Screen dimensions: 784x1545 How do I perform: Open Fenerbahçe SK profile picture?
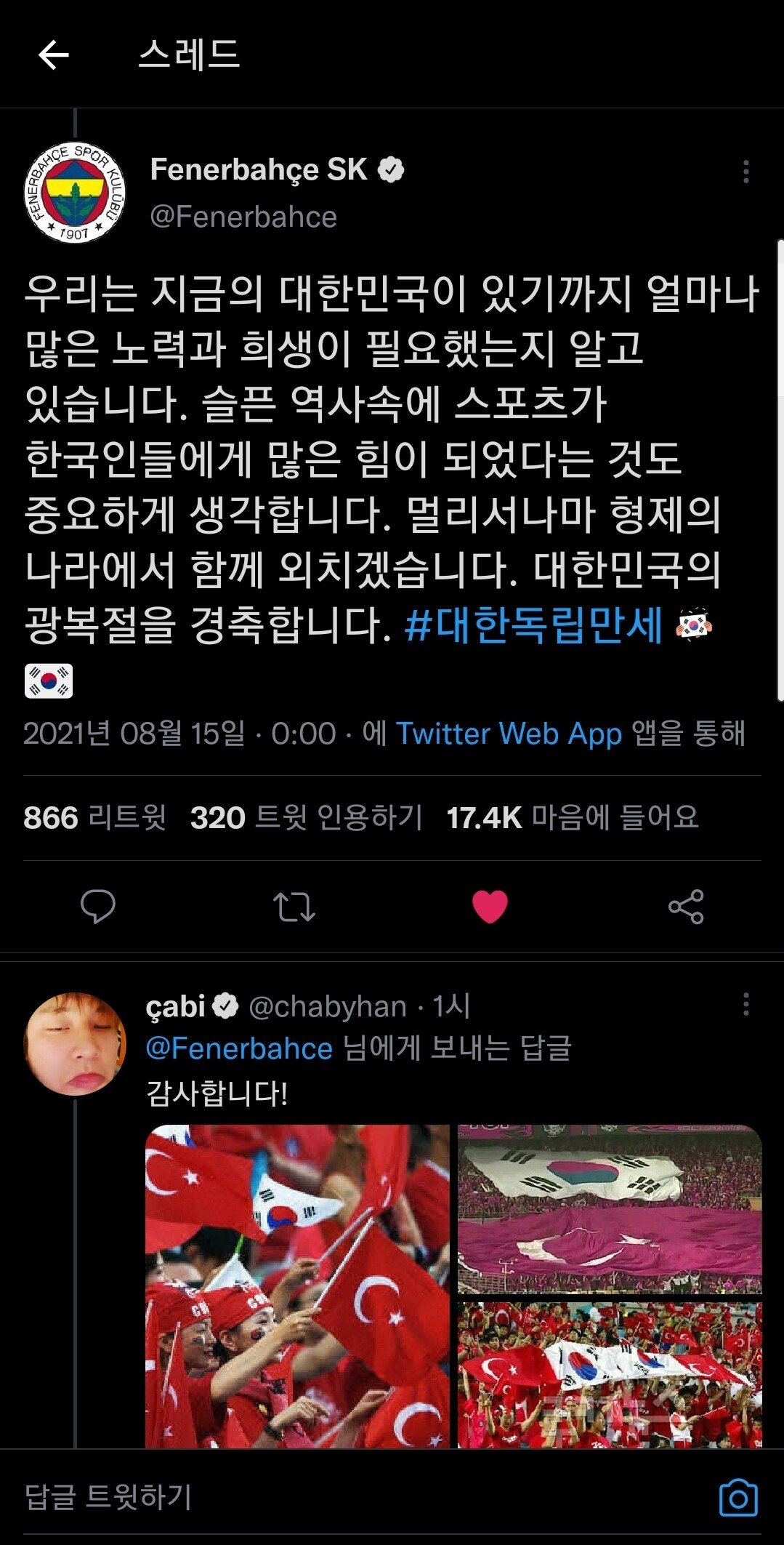75,193
